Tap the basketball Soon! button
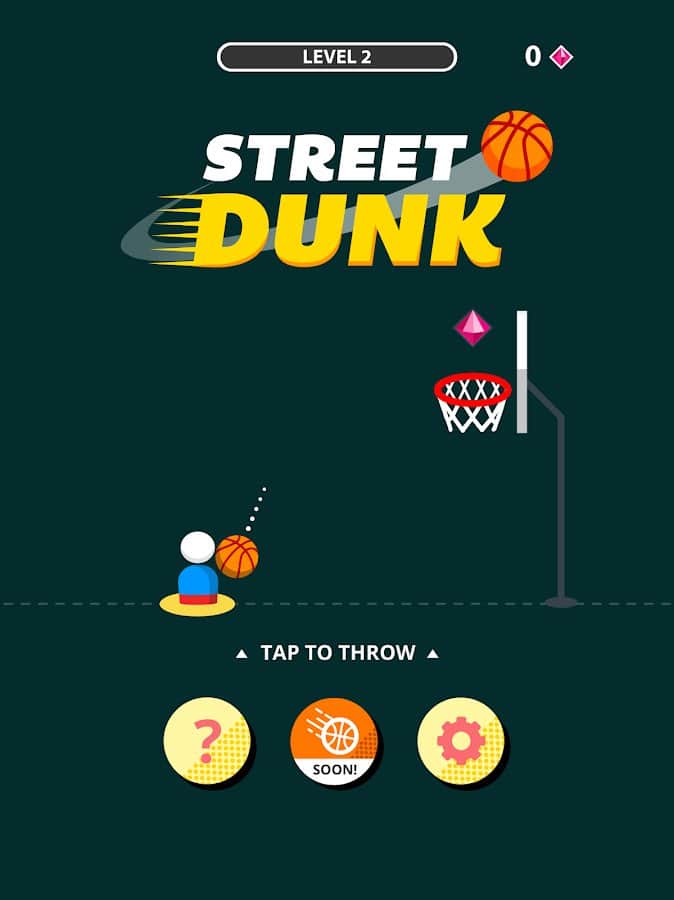674x900 pixels. pyautogui.click(x=334, y=741)
